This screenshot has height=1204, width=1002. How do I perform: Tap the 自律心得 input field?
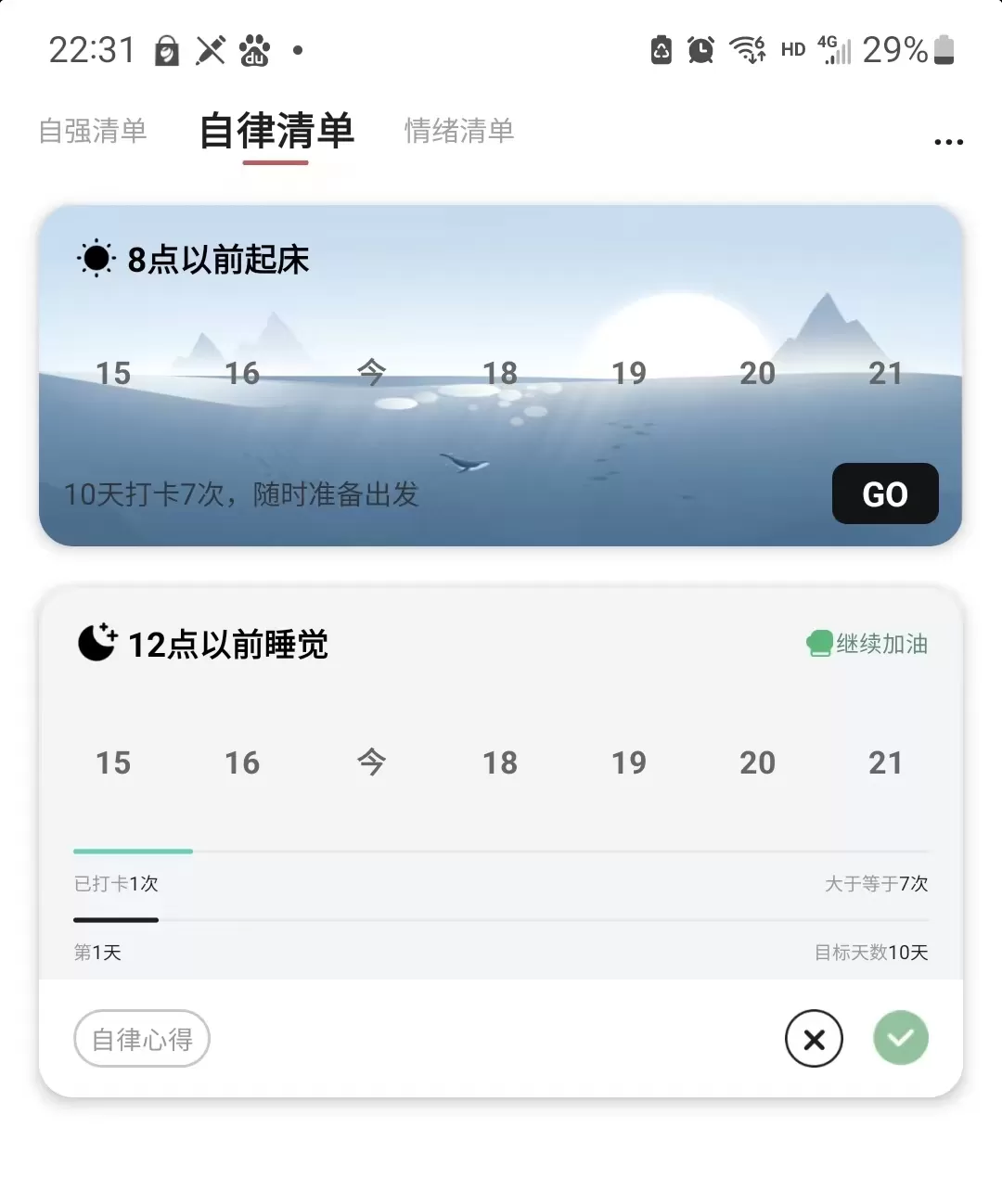tap(141, 1039)
